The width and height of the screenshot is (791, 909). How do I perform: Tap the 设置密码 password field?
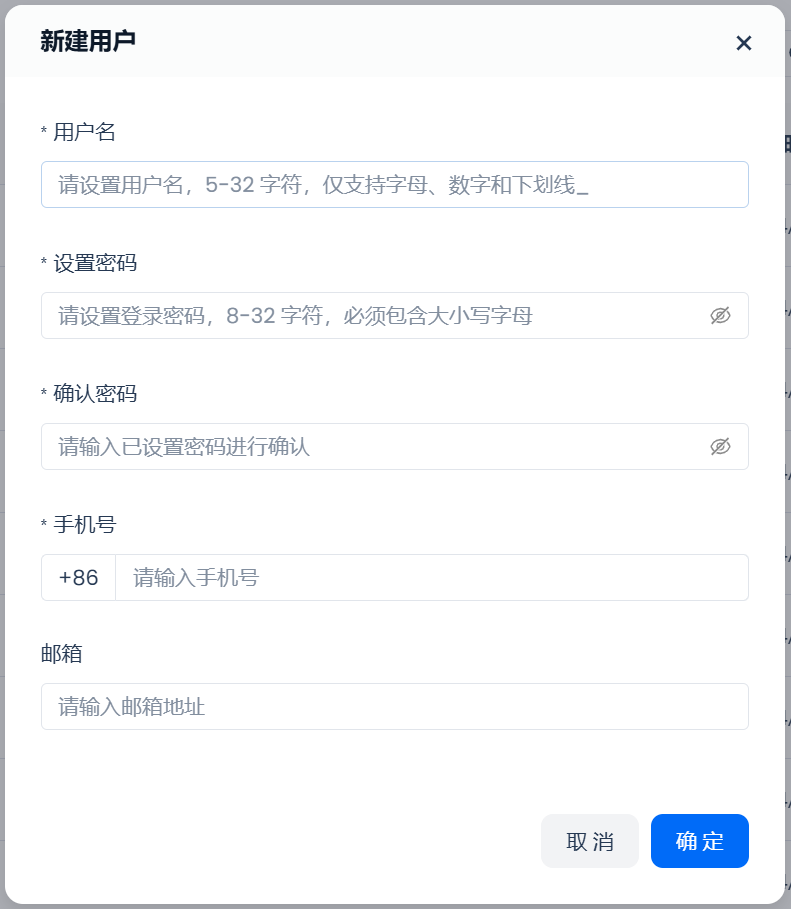click(370, 316)
